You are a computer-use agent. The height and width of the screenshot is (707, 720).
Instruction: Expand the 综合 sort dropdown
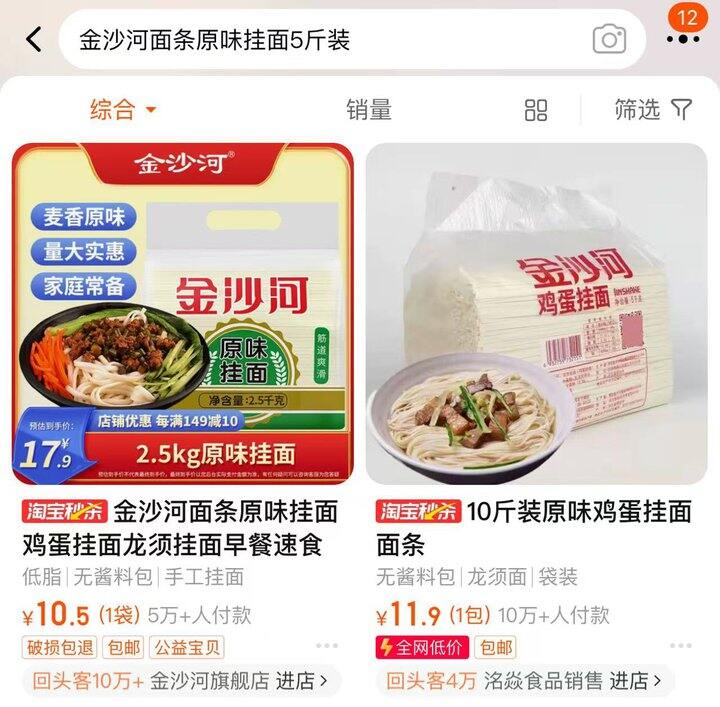(x=123, y=110)
